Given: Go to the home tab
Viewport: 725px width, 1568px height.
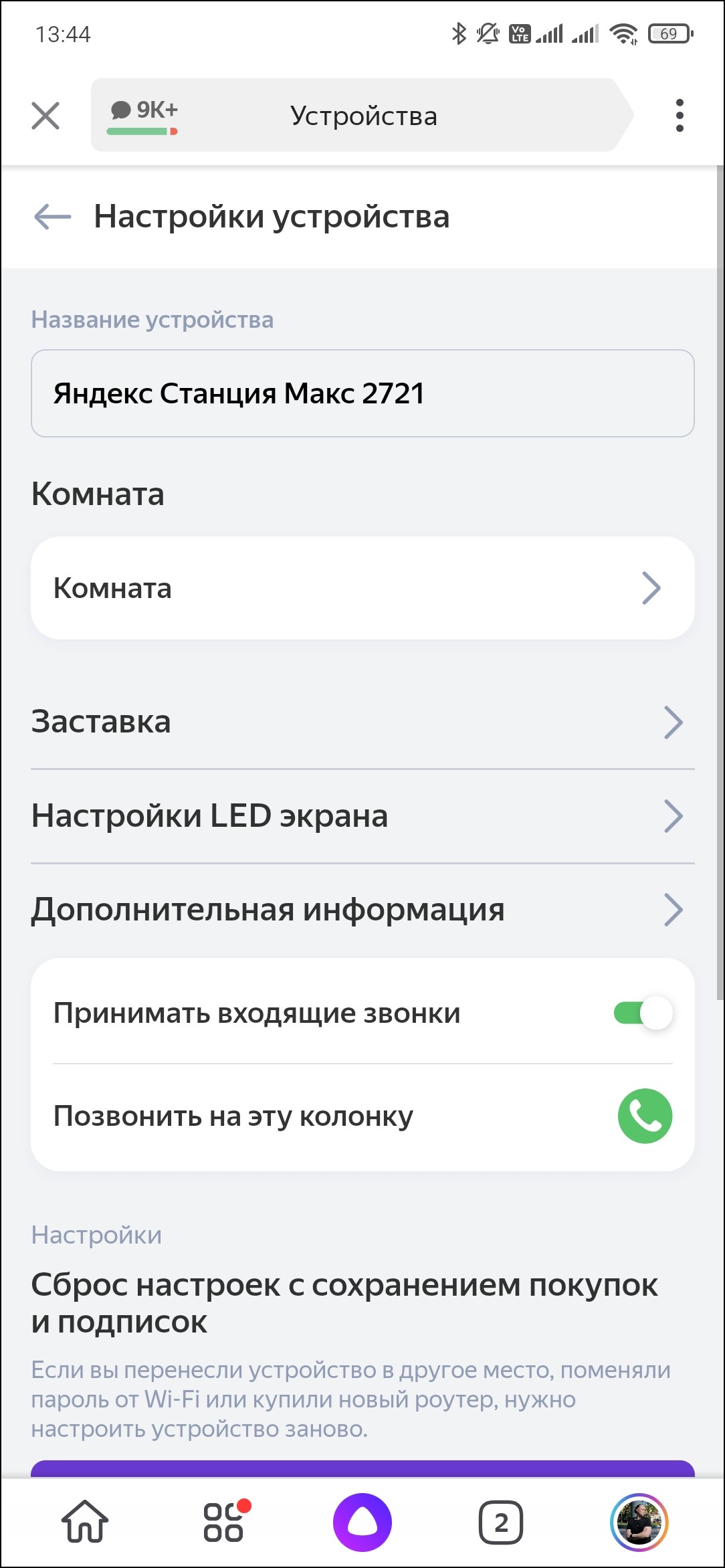Looking at the screenshot, I should [x=85, y=1522].
